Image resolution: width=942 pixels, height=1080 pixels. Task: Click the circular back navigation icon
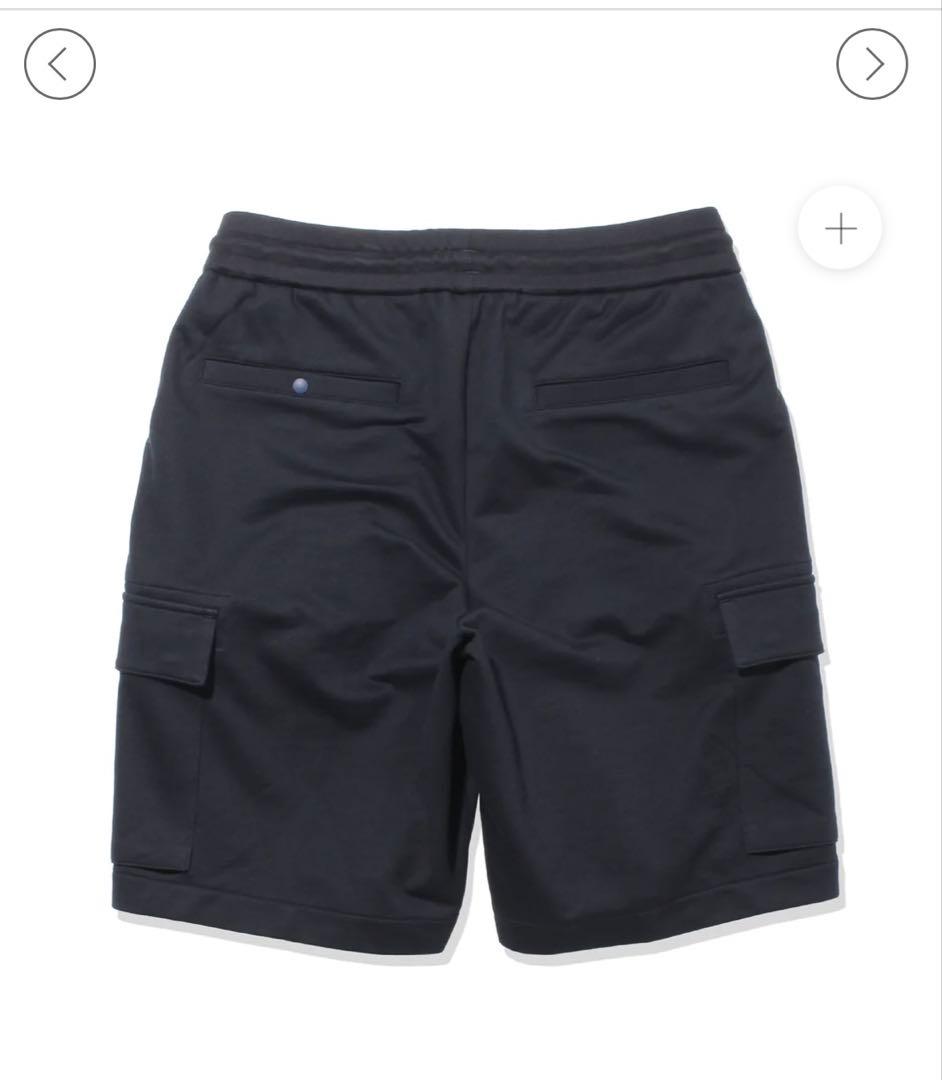(60, 62)
